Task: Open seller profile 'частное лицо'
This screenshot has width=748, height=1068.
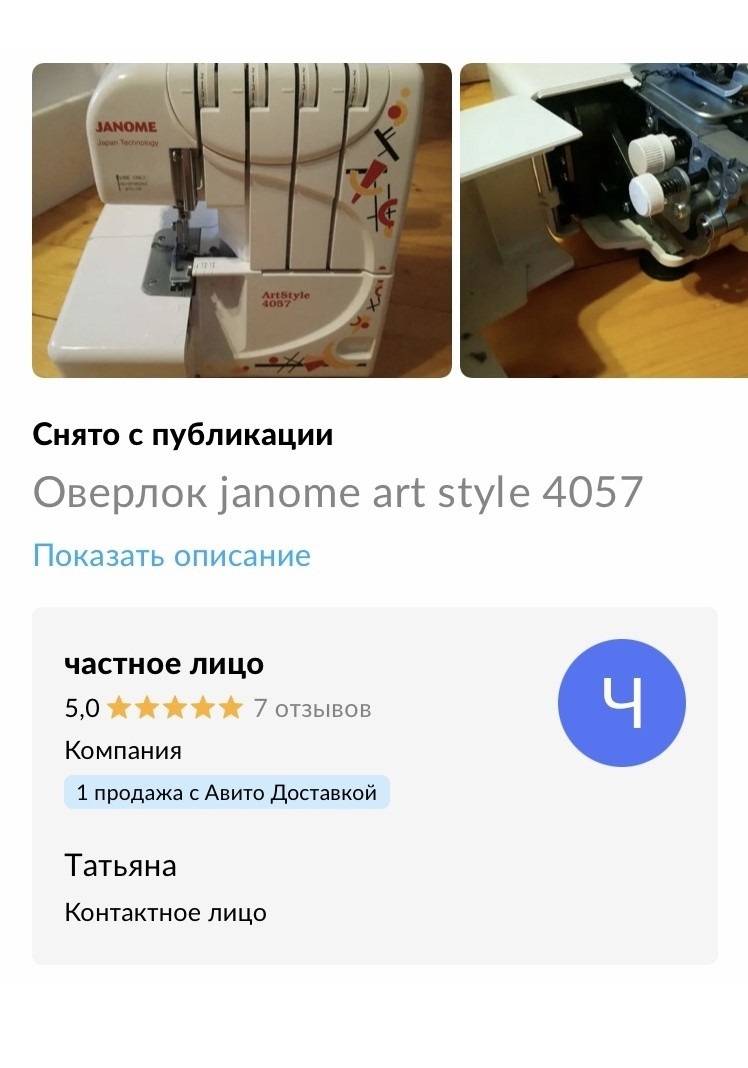Action: point(164,663)
